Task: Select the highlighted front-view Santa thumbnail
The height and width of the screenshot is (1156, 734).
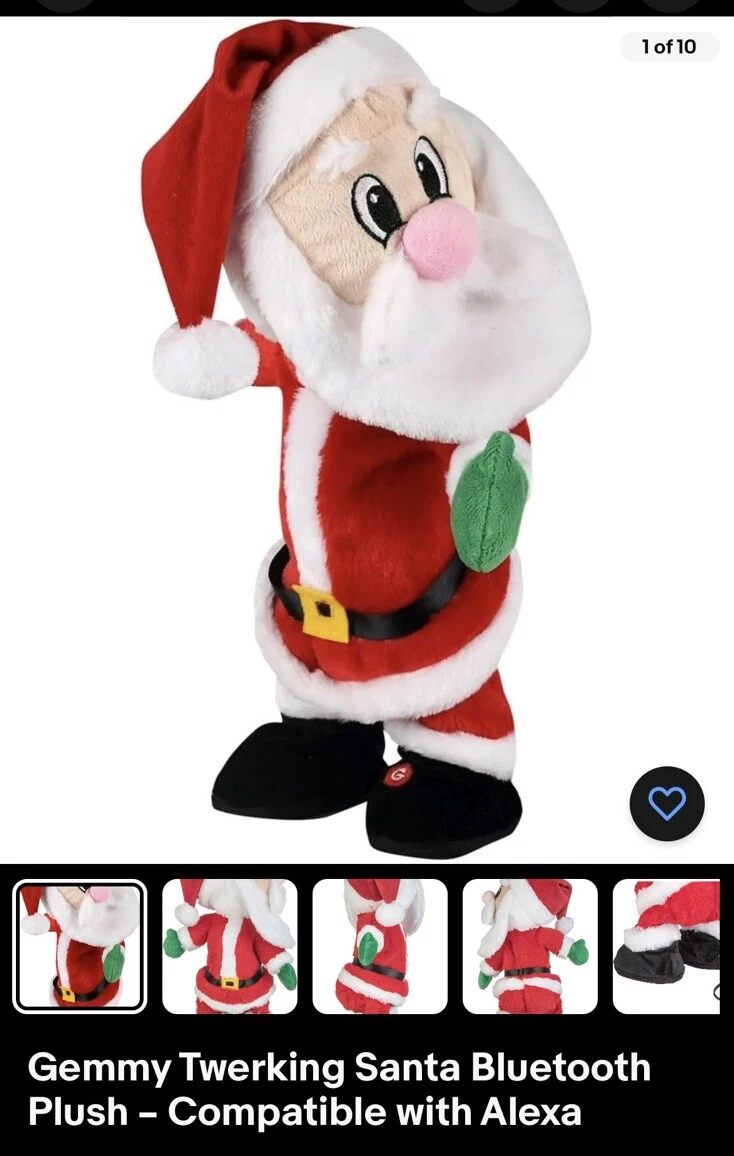Action: (80, 946)
